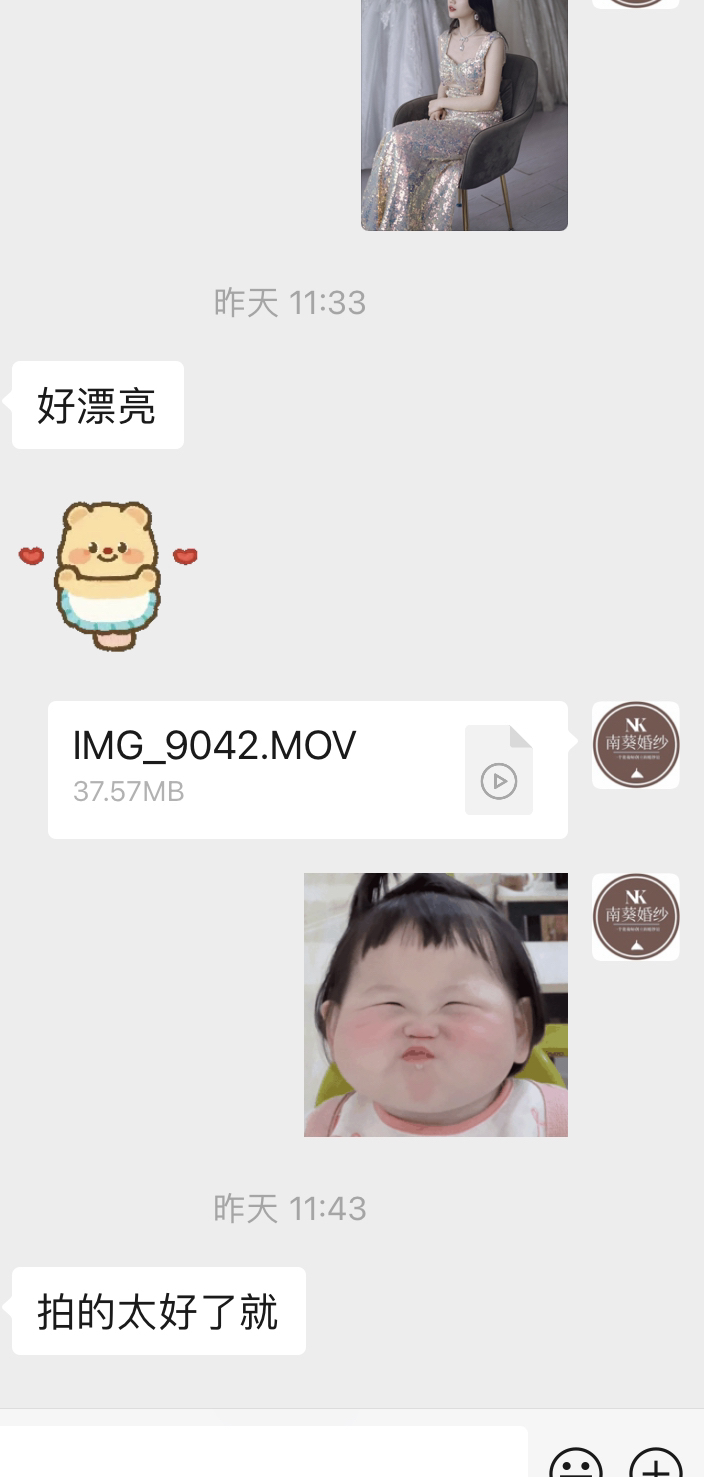Image resolution: width=704 pixels, height=1477 pixels.
Task: Open the emoji sticker panel
Action: [x=577, y=1462]
